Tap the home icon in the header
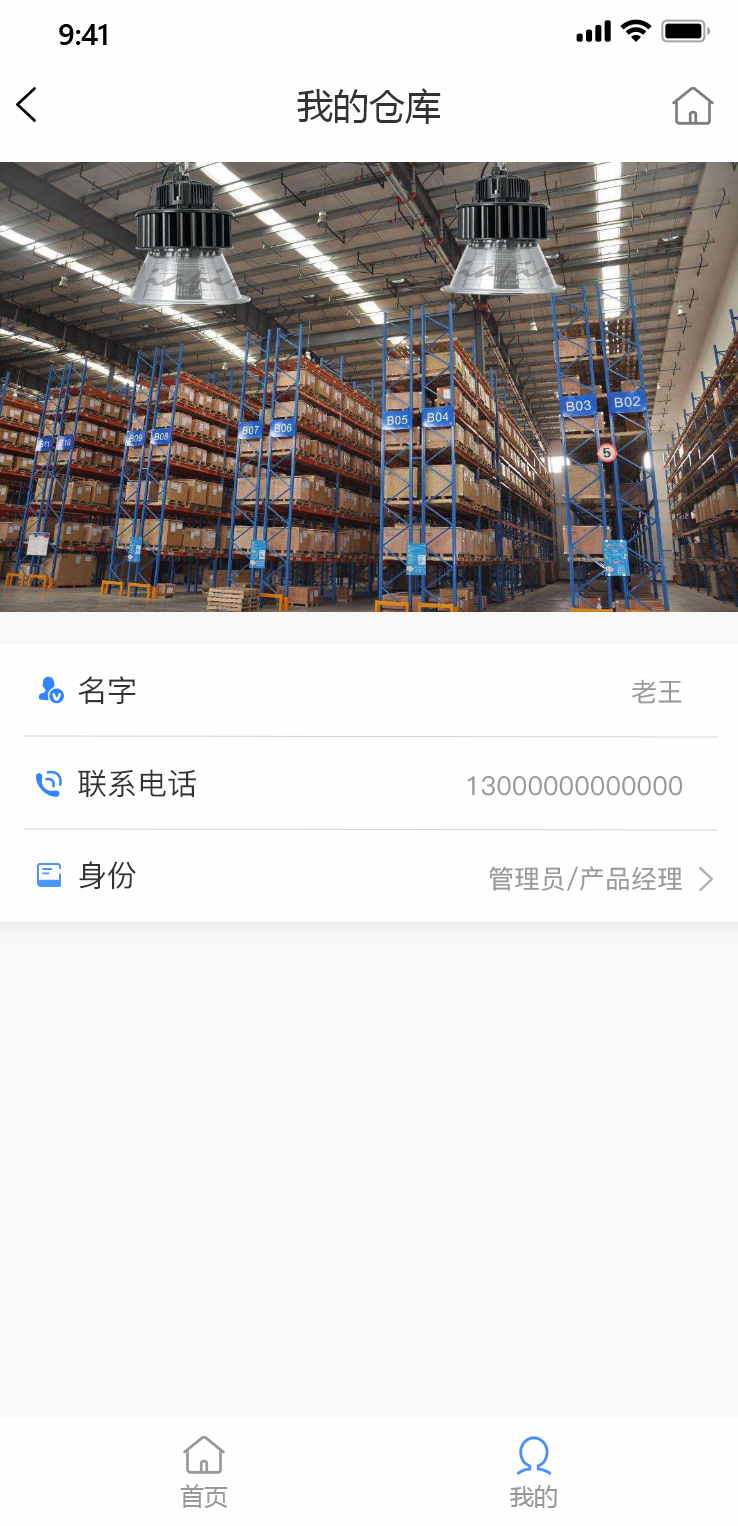Screen dimensions: 738x1526 click(x=692, y=106)
